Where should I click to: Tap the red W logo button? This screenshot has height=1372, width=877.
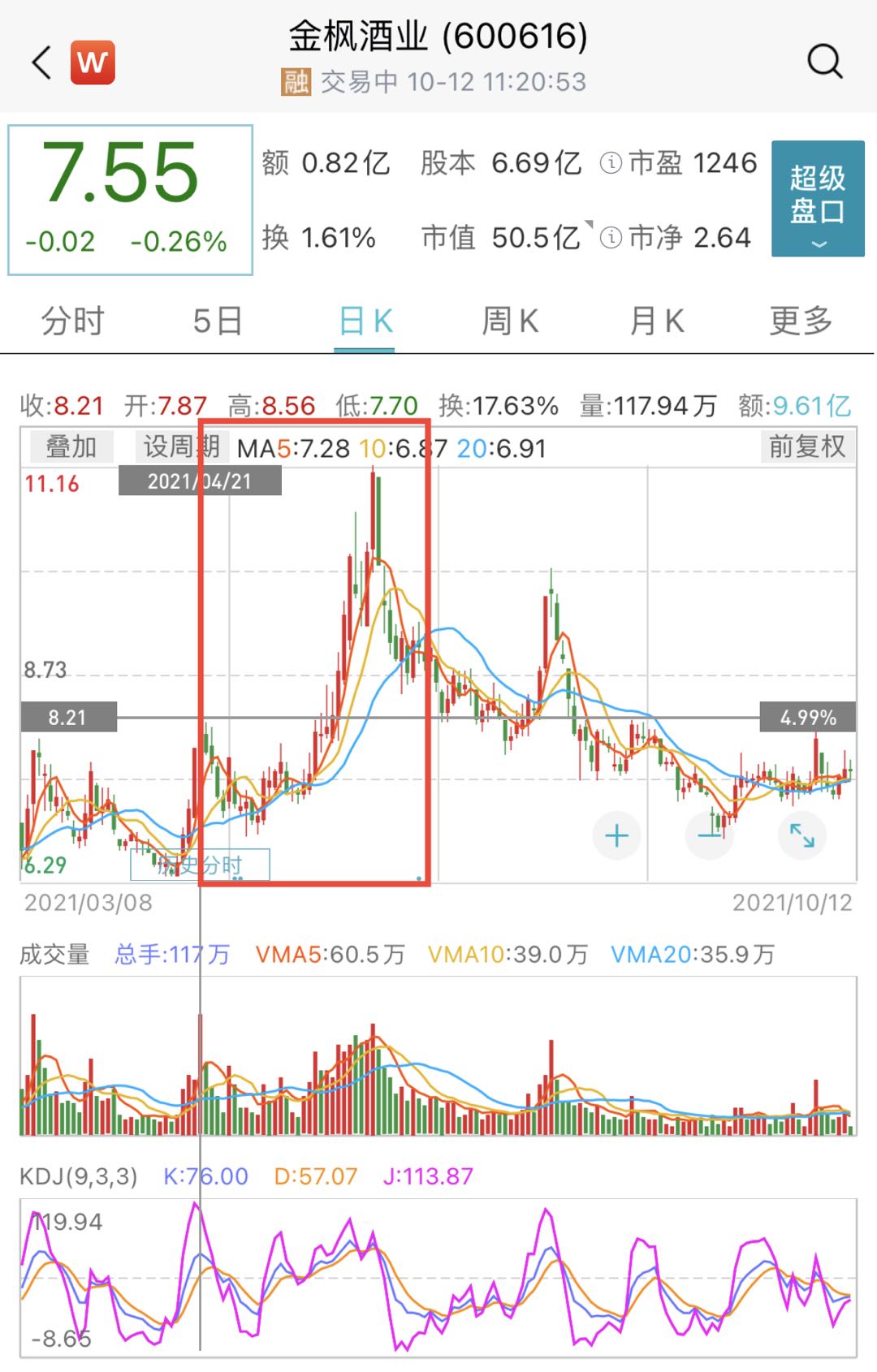(93, 63)
